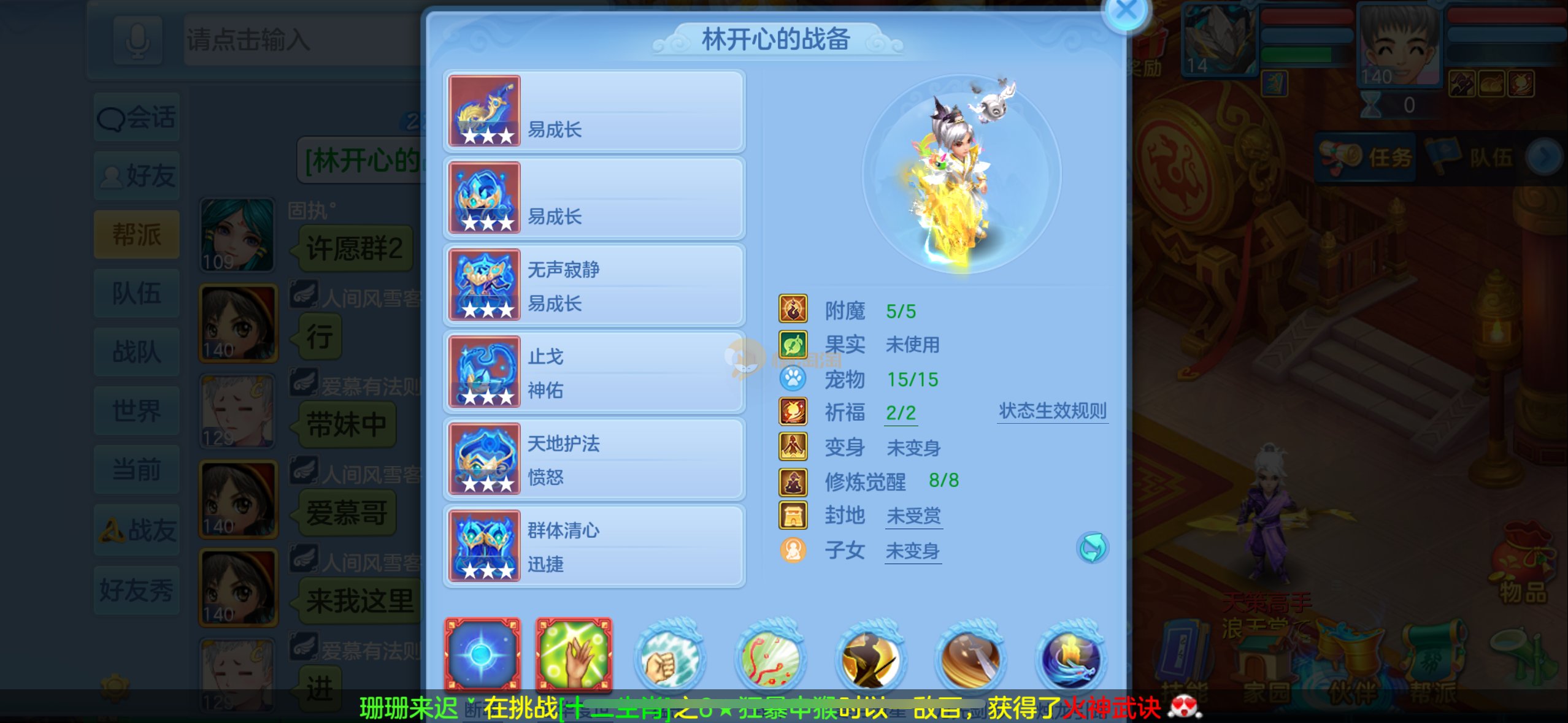The height and width of the screenshot is (723, 1568).
Task: Open the 任务 quest panel
Action: (1368, 158)
